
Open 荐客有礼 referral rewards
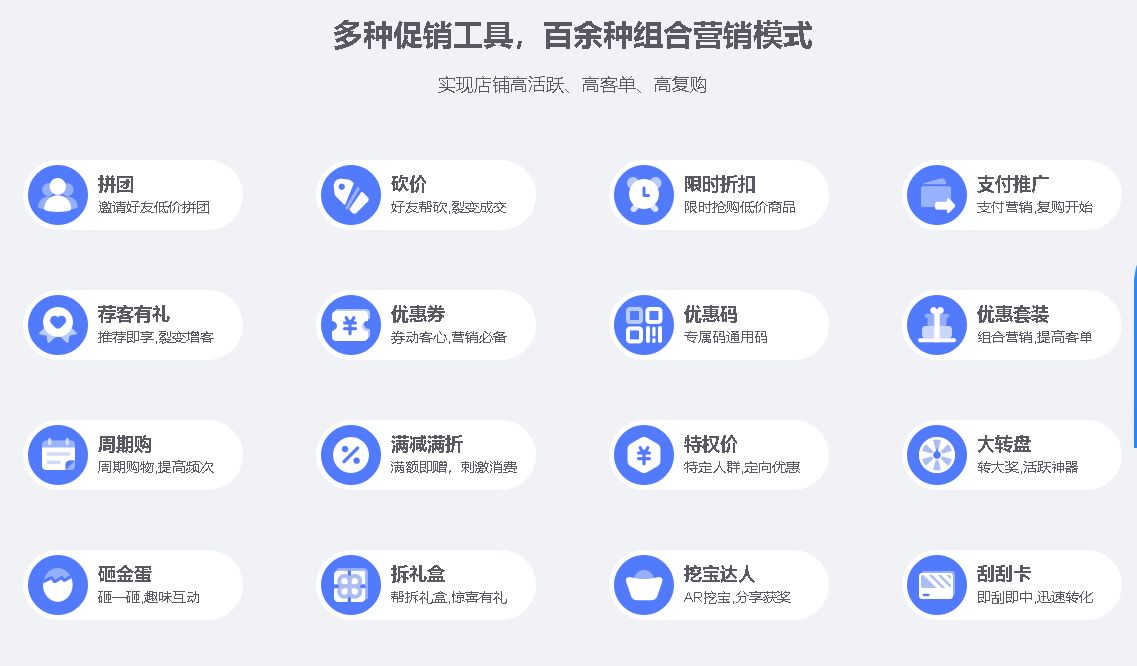133,325
